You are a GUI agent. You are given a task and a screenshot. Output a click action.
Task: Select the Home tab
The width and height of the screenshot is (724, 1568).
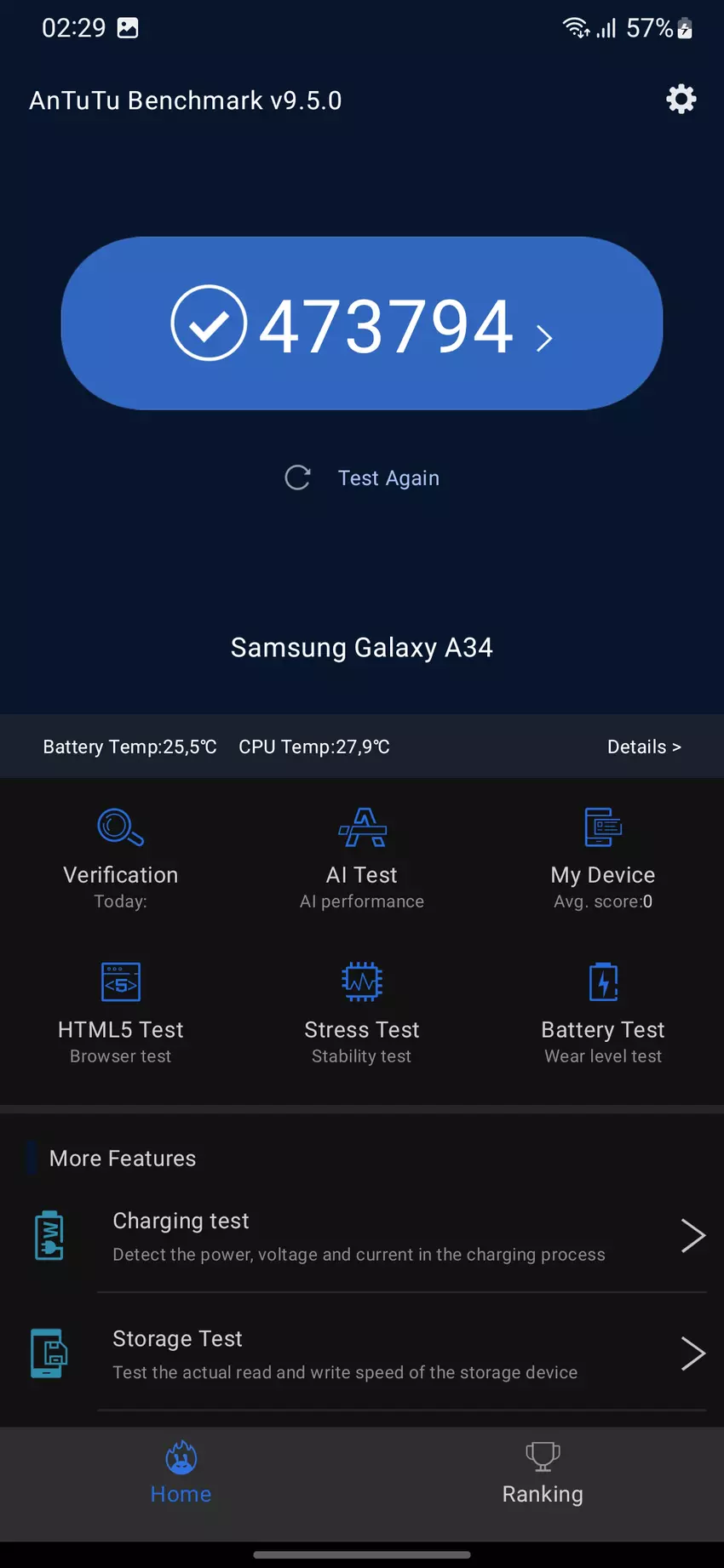(x=181, y=1474)
